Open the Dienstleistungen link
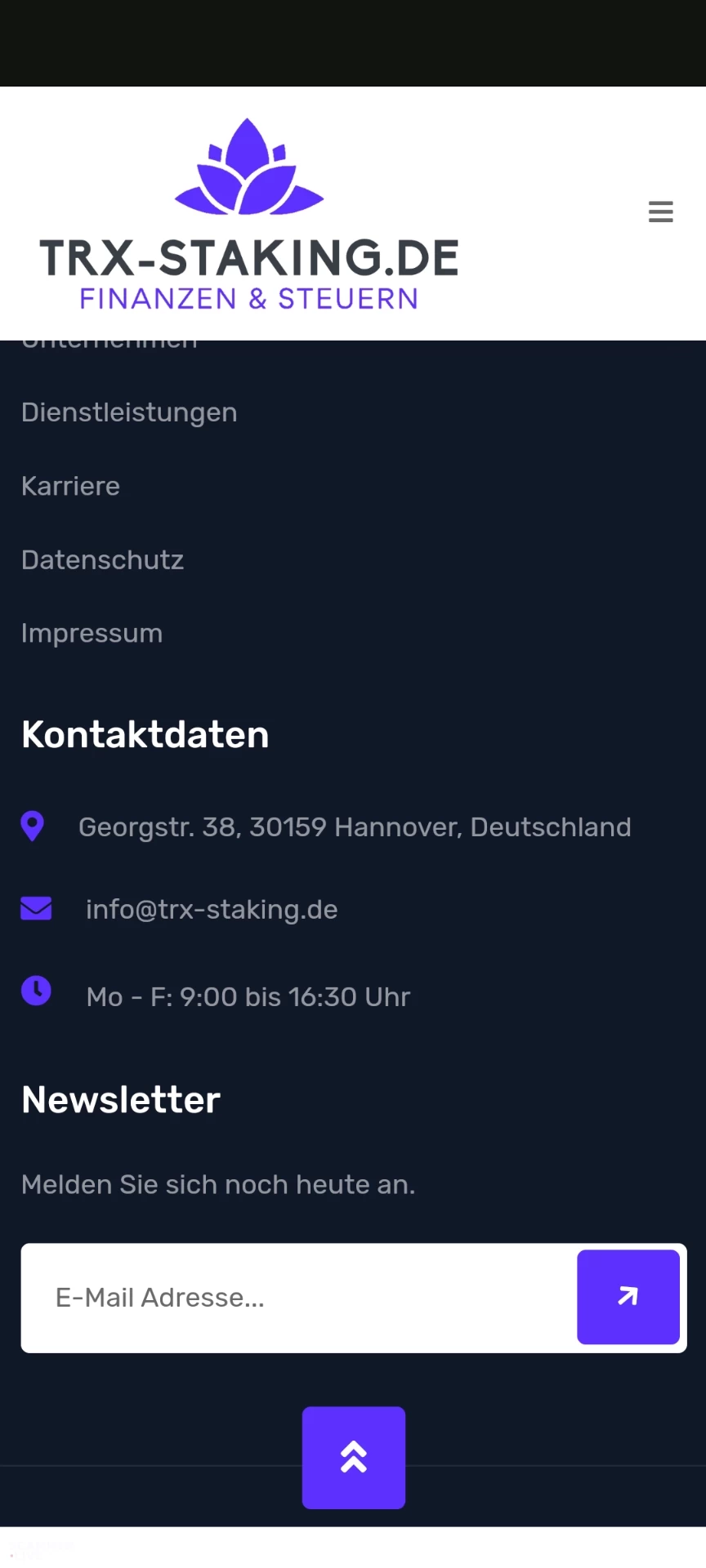The width and height of the screenshot is (706, 1568). point(129,412)
